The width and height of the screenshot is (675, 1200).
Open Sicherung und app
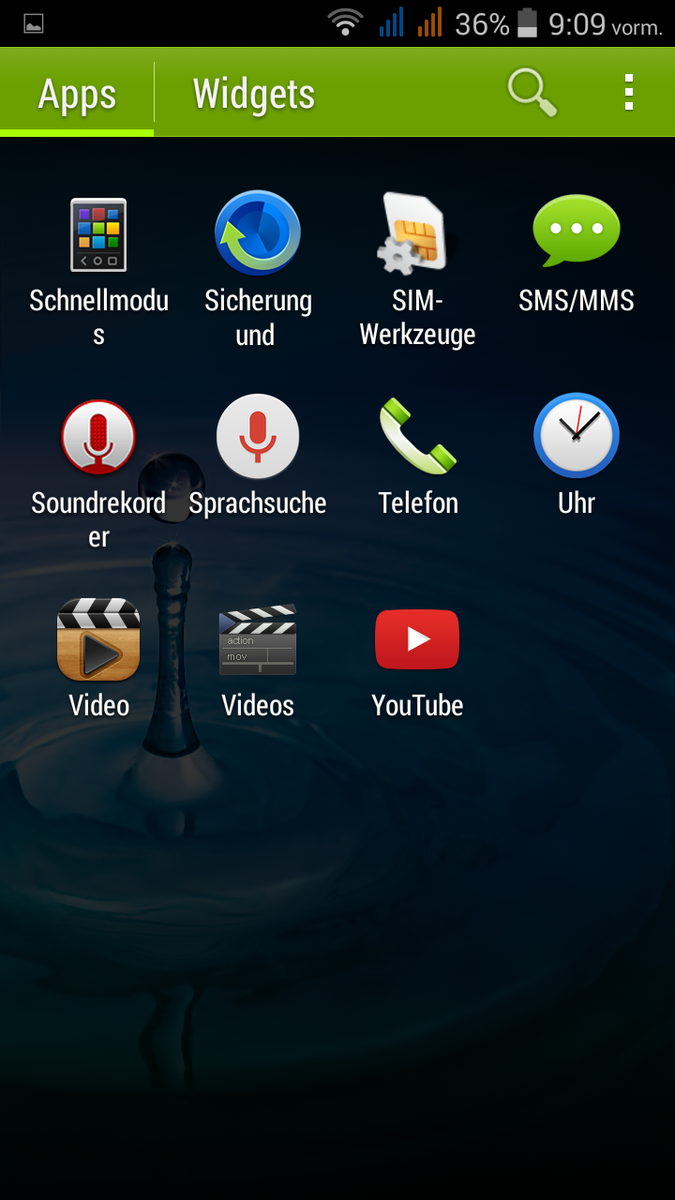[x=258, y=236]
